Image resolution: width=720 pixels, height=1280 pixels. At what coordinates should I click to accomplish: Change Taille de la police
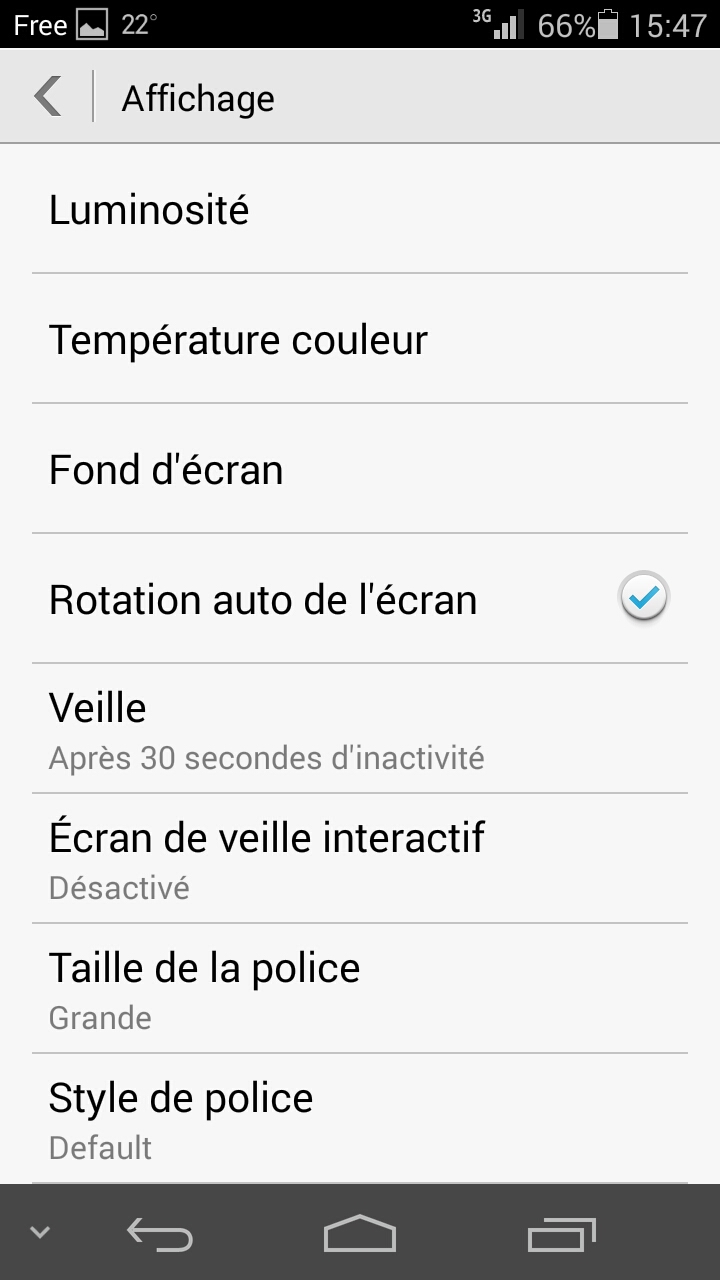click(x=360, y=989)
